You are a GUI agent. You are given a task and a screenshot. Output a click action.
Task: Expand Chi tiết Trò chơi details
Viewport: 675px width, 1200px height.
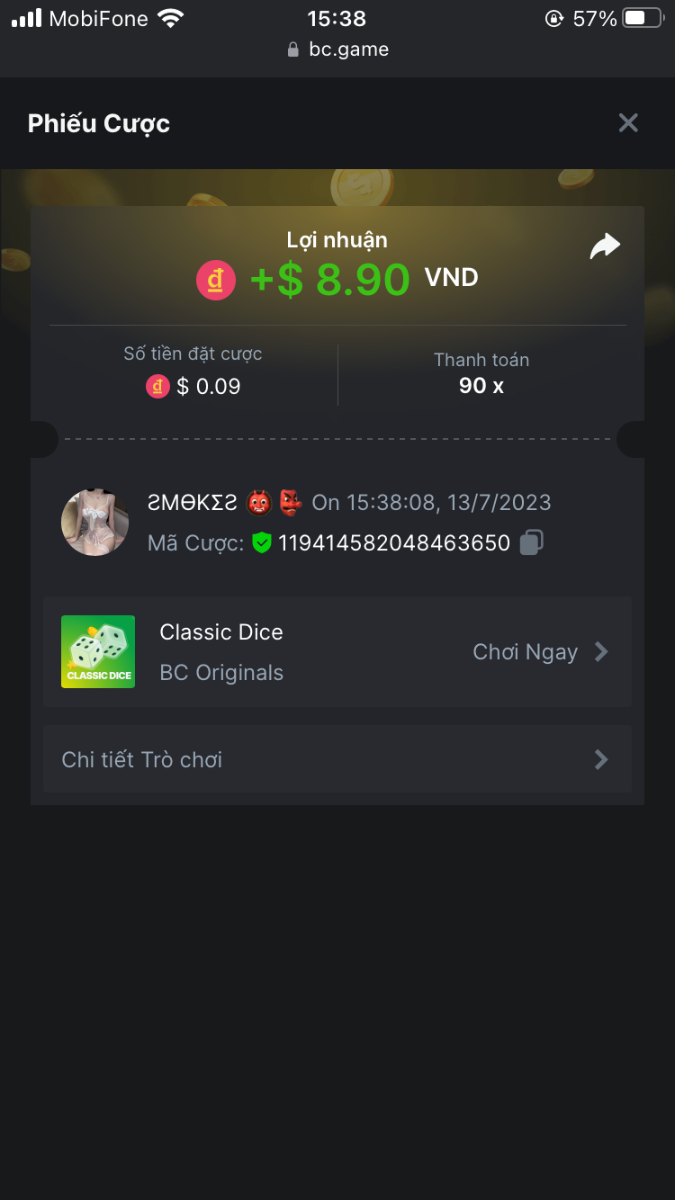click(337, 760)
